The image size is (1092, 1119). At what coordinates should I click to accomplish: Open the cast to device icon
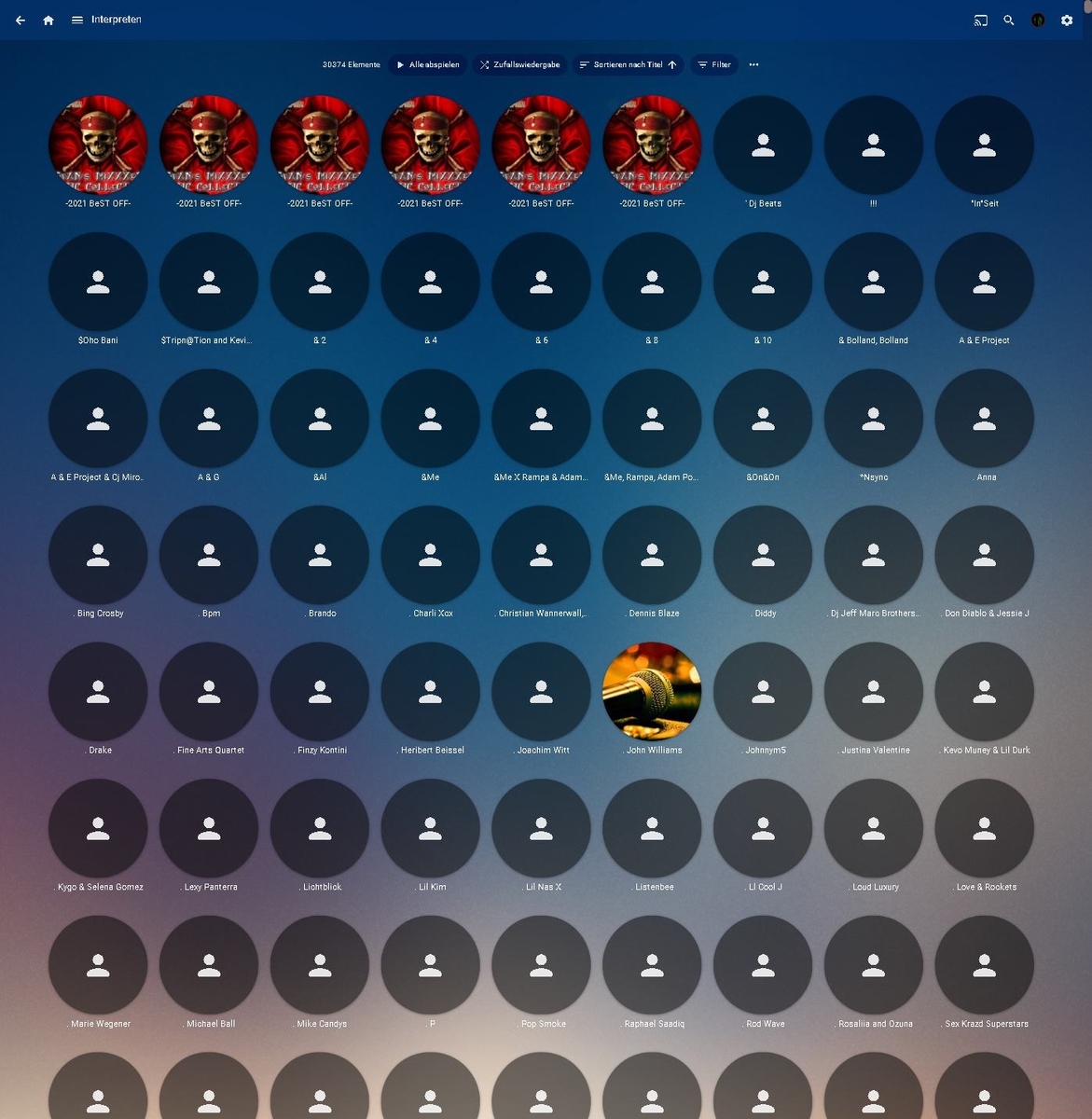(980, 20)
